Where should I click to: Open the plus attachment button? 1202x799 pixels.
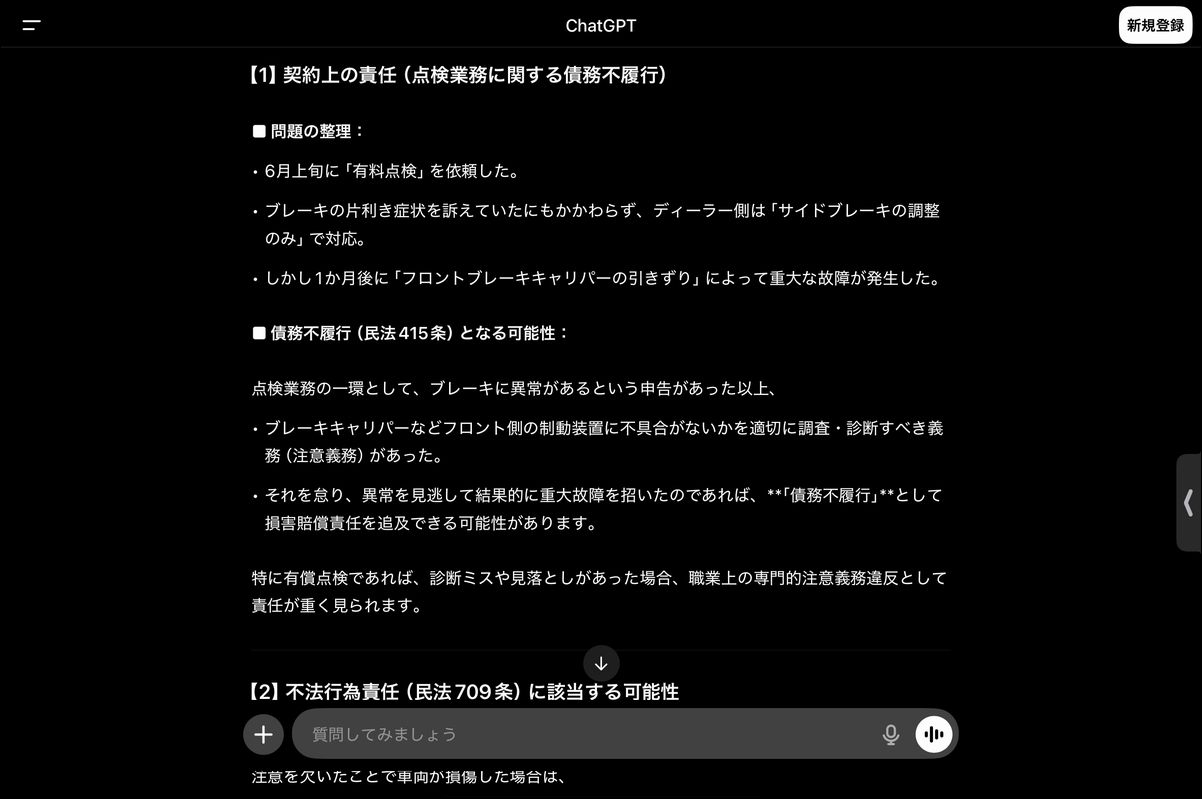pyautogui.click(x=263, y=735)
